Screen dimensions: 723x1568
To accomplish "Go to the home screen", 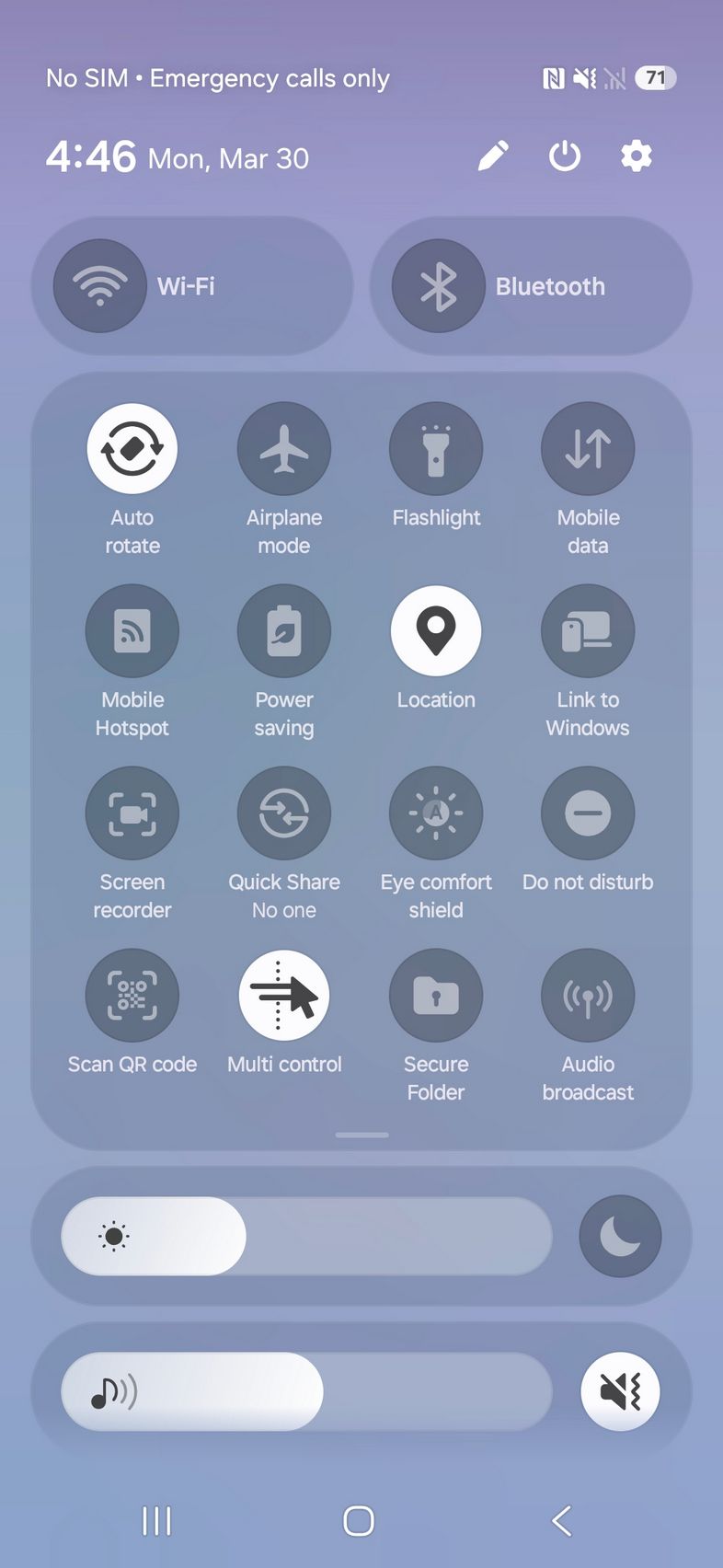I will coord(359,1521).
